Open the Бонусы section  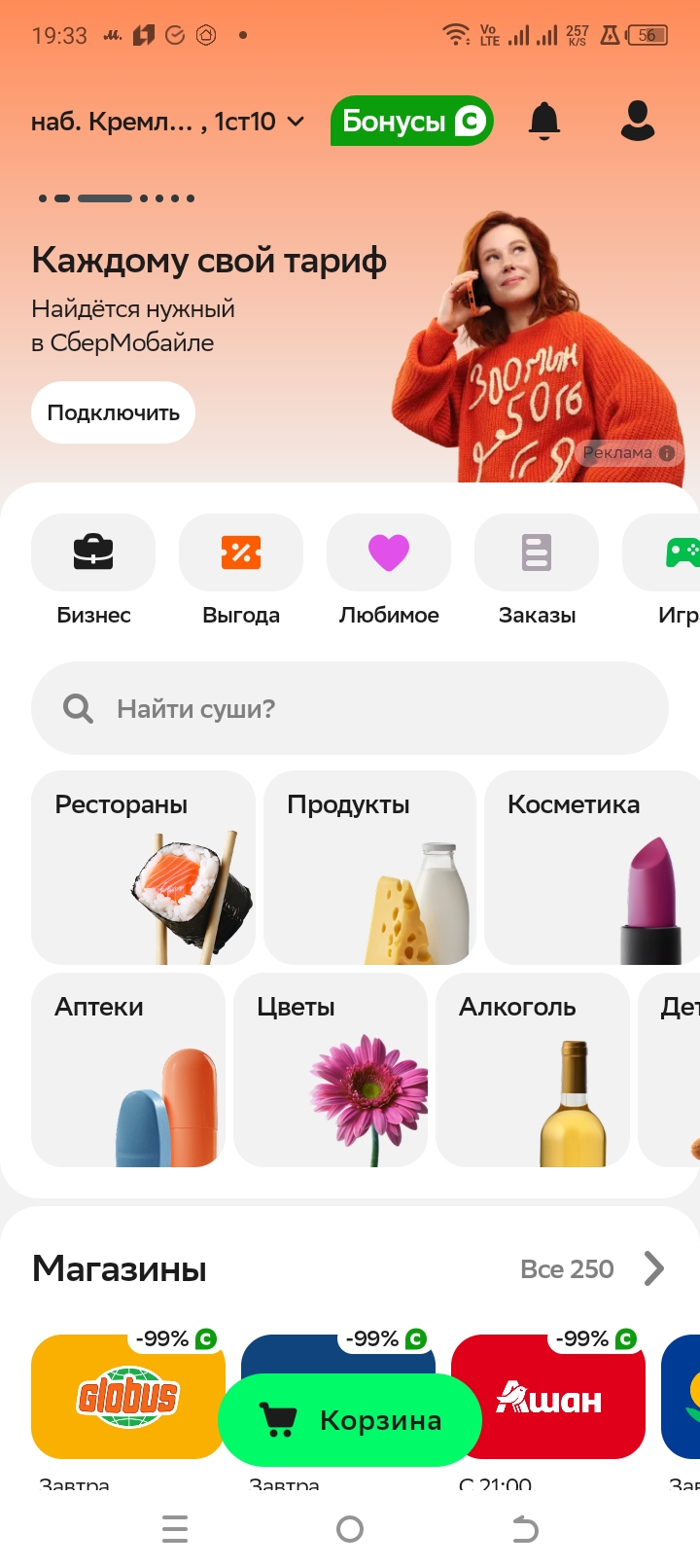(x=411, y=122)
